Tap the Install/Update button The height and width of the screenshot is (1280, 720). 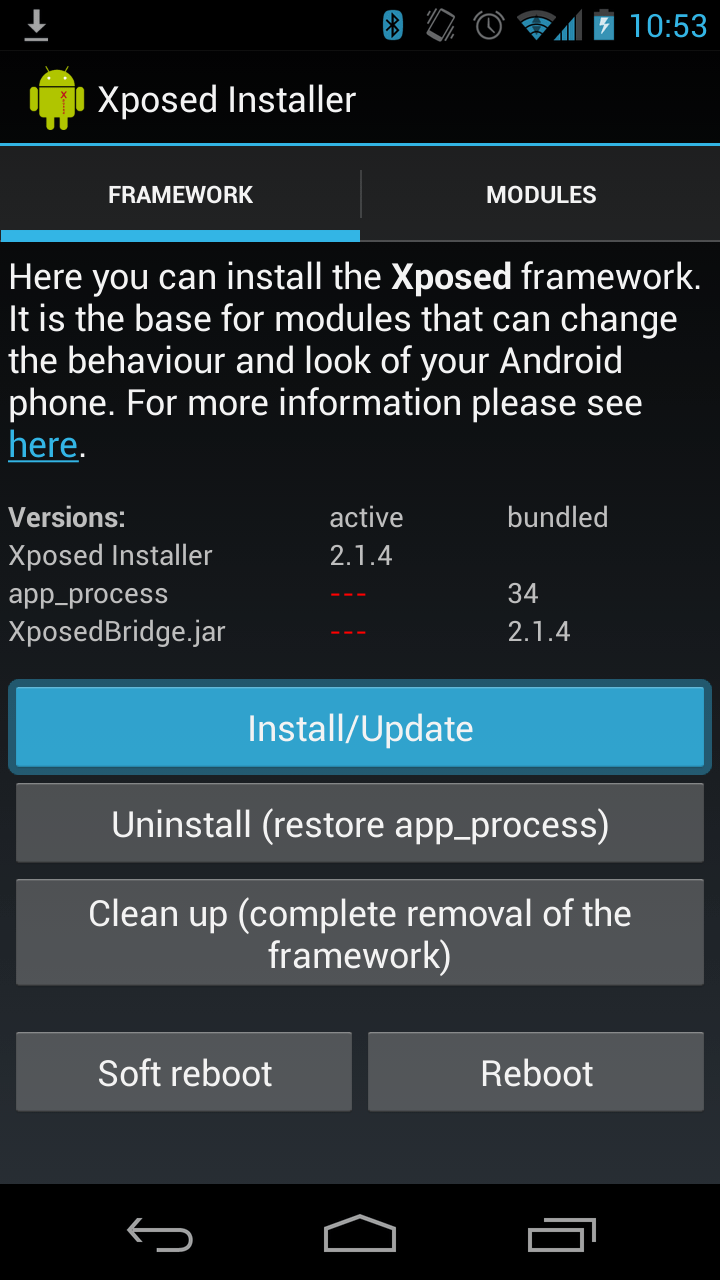click(360, 728)
